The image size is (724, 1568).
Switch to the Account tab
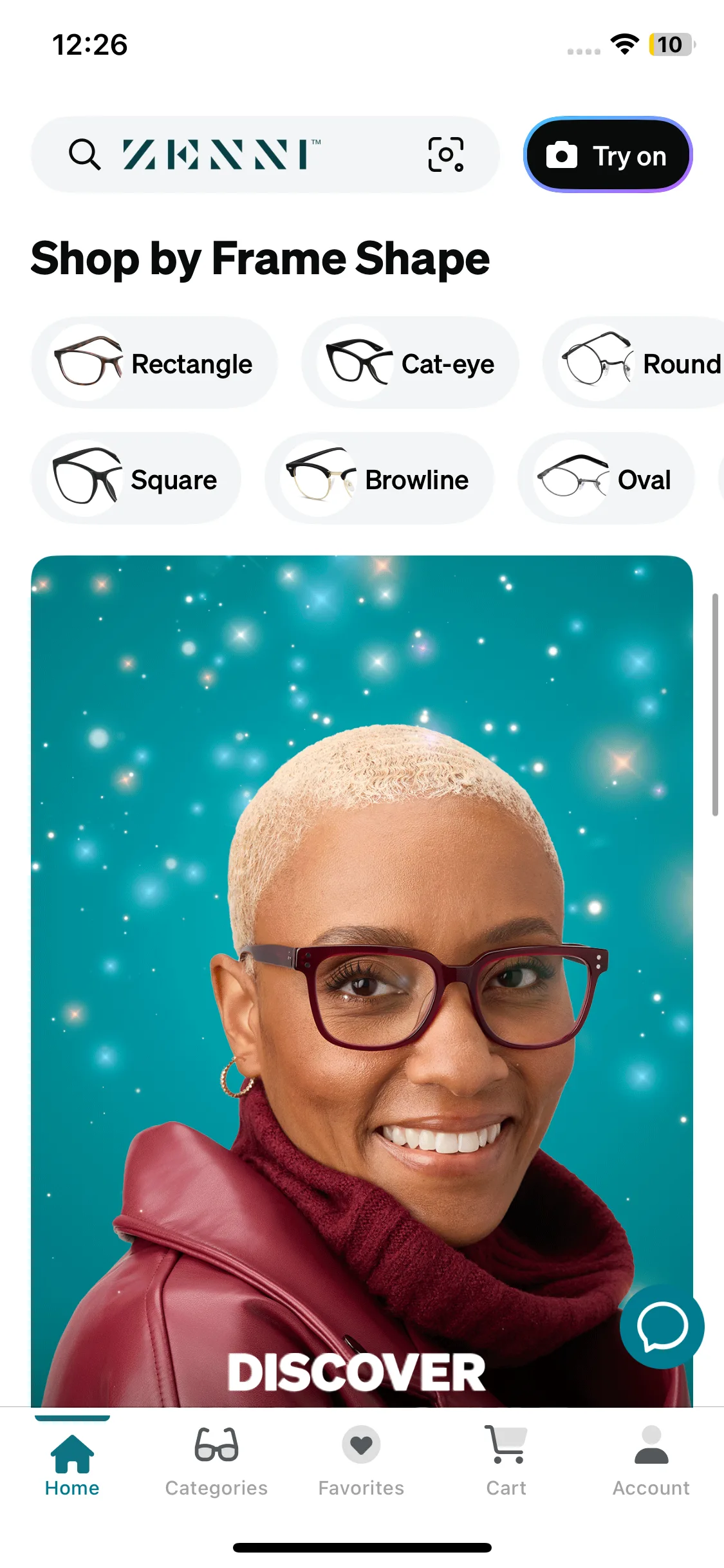pyautogui.click(x=651, y=1462)
